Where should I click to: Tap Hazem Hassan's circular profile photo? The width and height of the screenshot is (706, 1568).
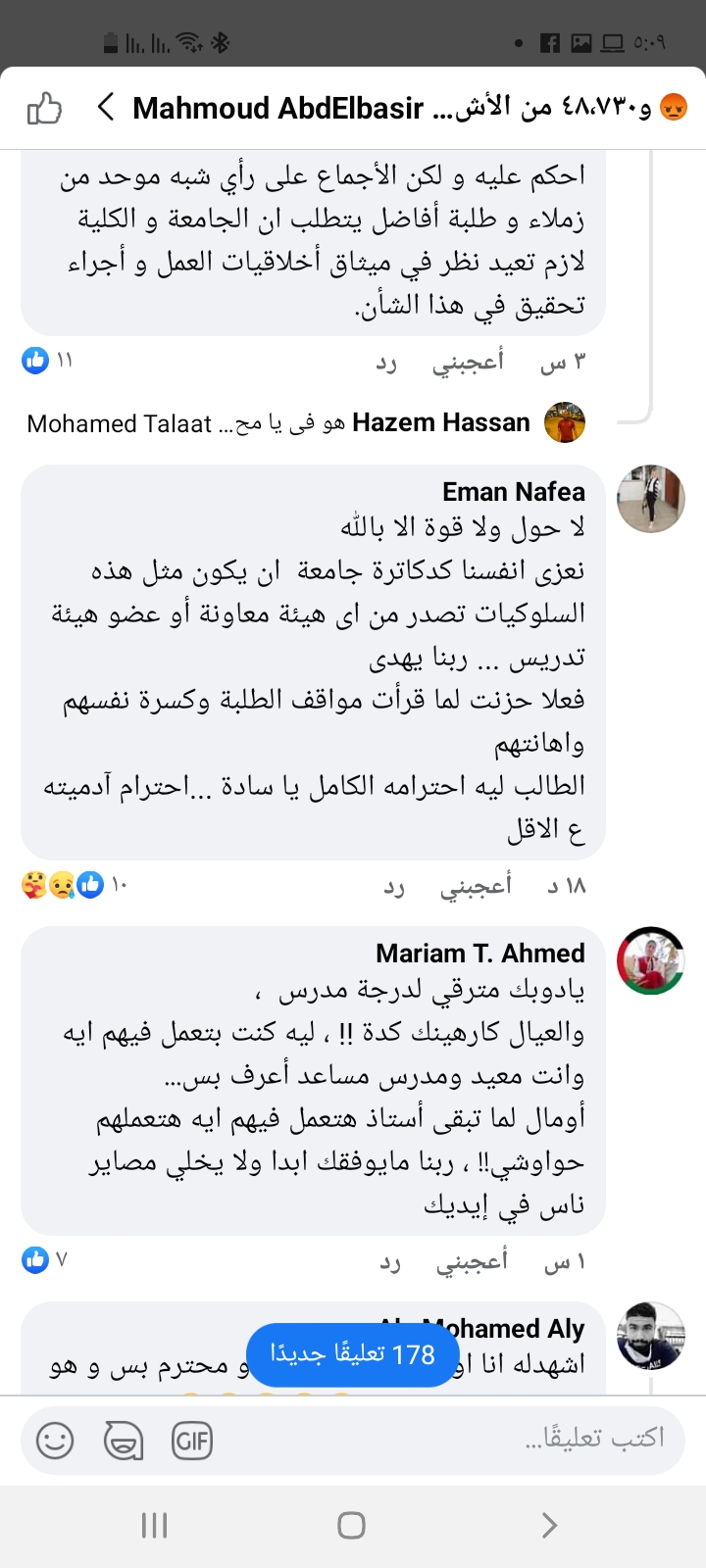coord(566,422)
